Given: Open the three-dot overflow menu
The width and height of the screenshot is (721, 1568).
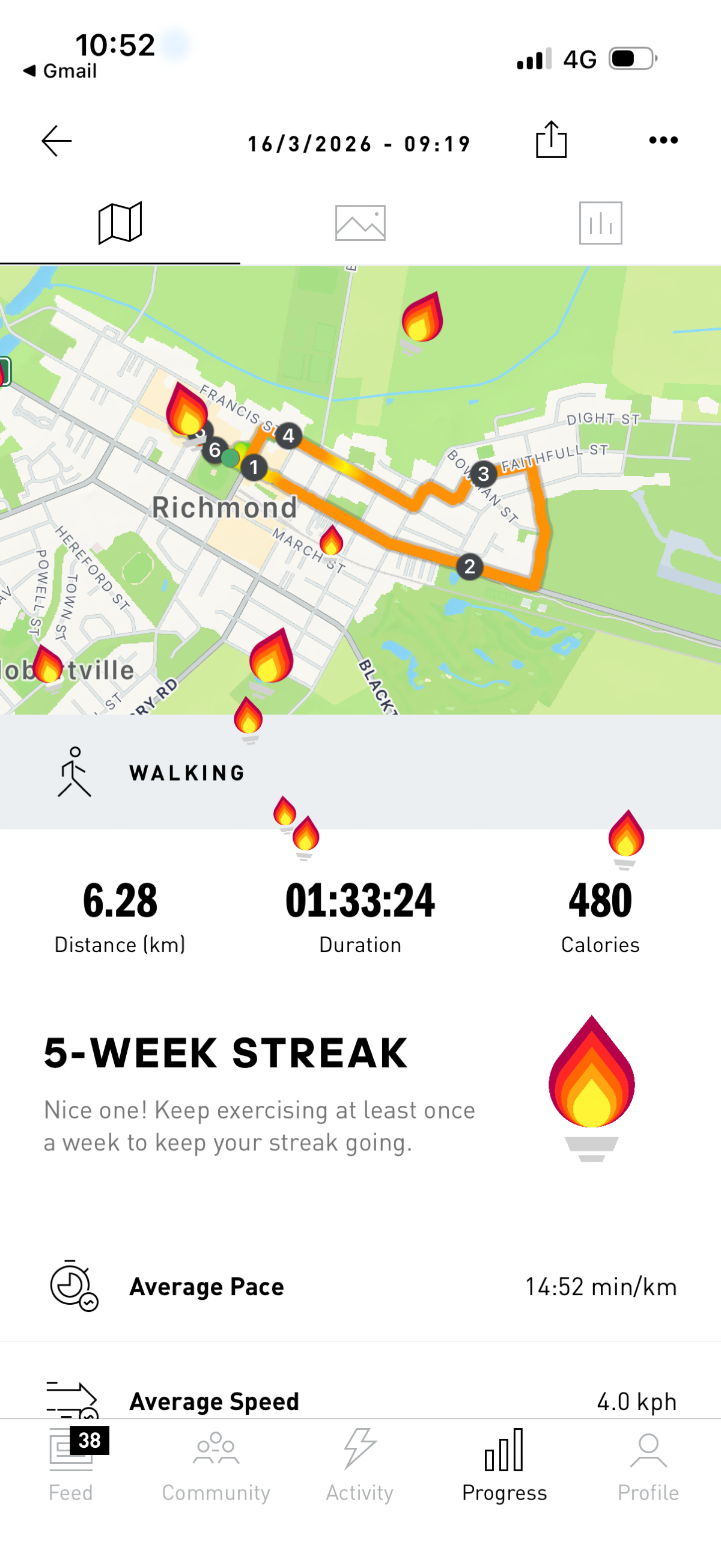Looking at the screenshot, I should pyautogui.click(x=663, y=140).
